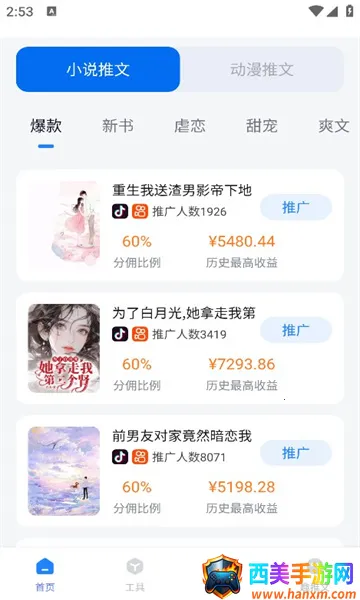Viewport: 360px width, 600px height.
Task: Open the 为了白月光,她拿走我第 novel card
Action: [180, 348]
